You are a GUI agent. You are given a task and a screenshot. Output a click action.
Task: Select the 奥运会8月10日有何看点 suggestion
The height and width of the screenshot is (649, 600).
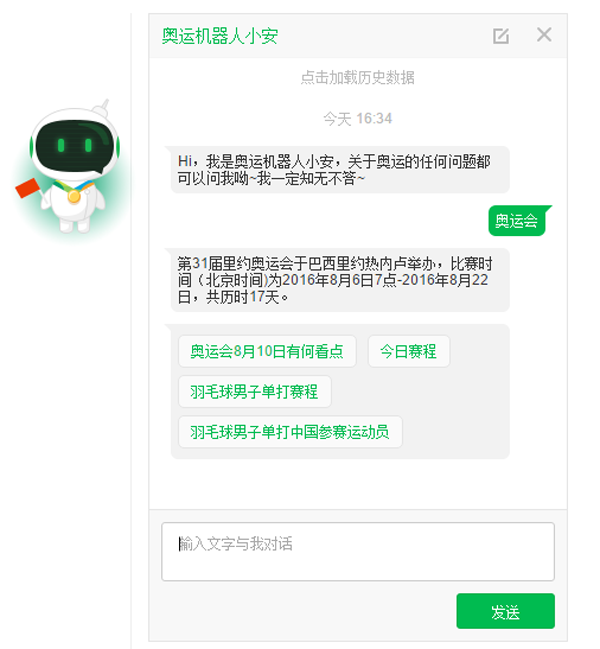point(267,352)
